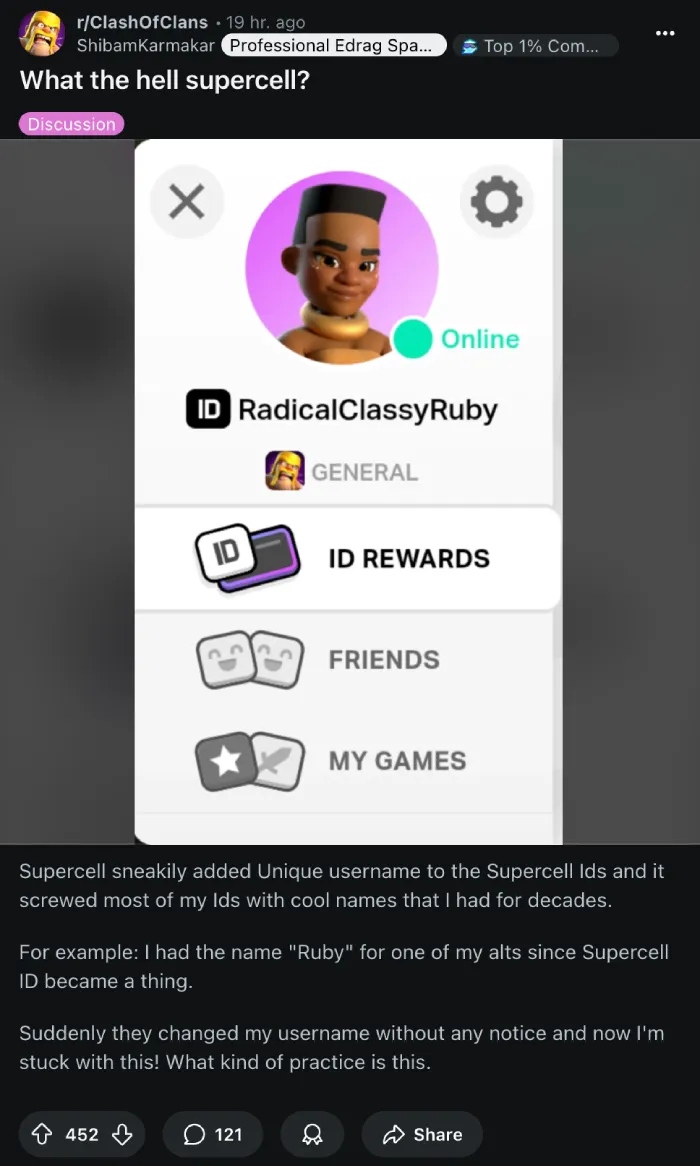Upvote this post
700x1166 pixels.
pos(42,1134)
